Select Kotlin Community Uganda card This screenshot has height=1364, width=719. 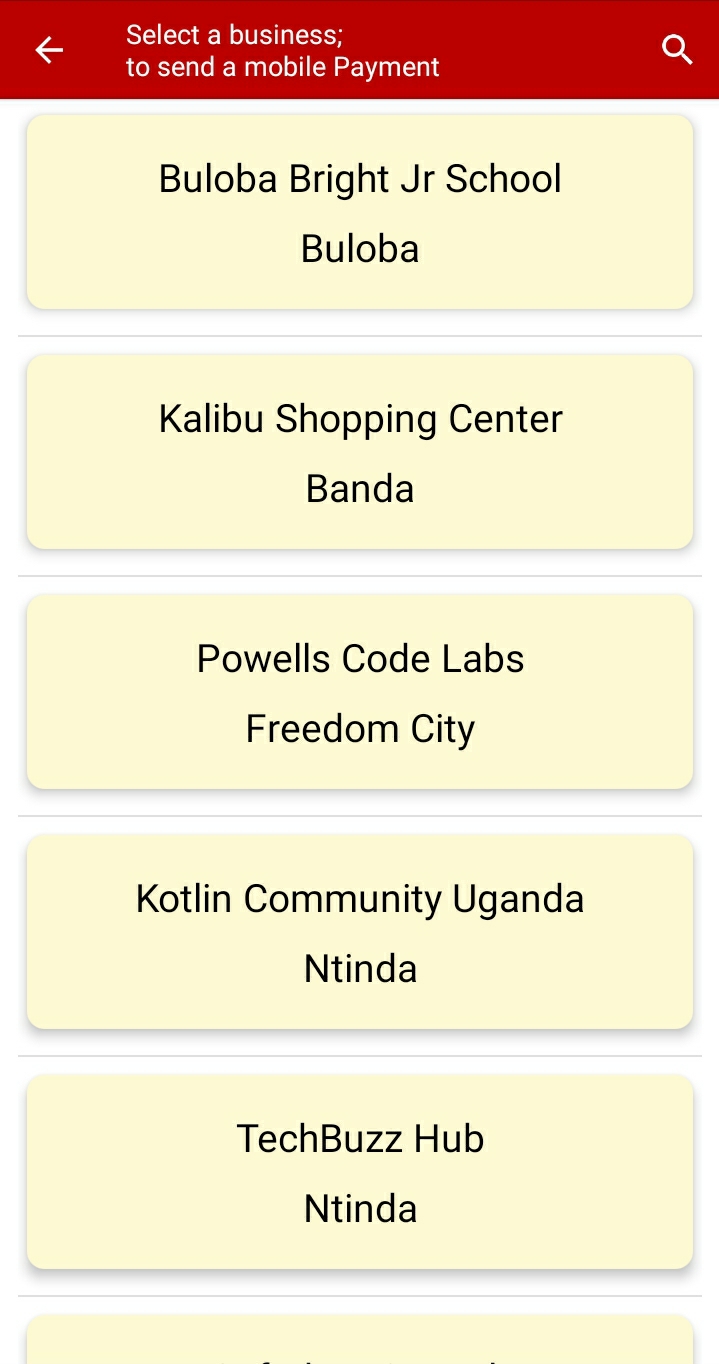360,932
